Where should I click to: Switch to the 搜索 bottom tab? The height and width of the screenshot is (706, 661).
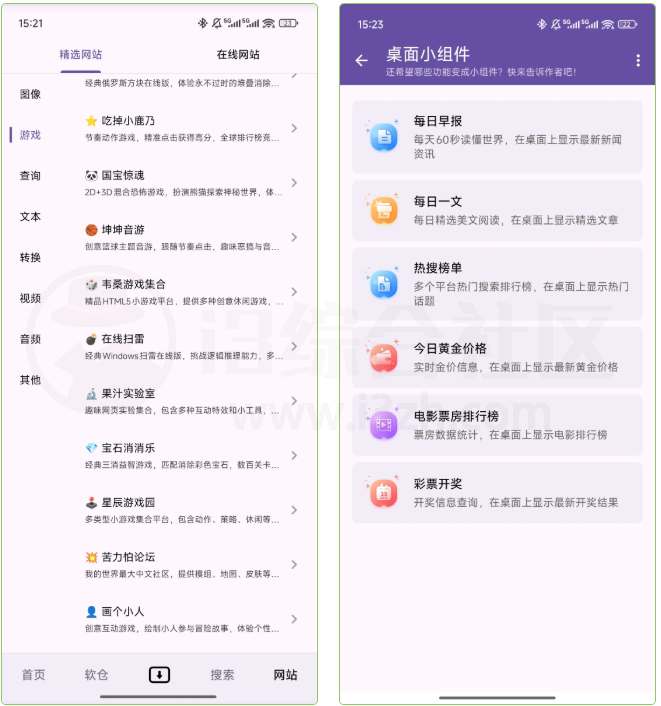pos(223,675)
